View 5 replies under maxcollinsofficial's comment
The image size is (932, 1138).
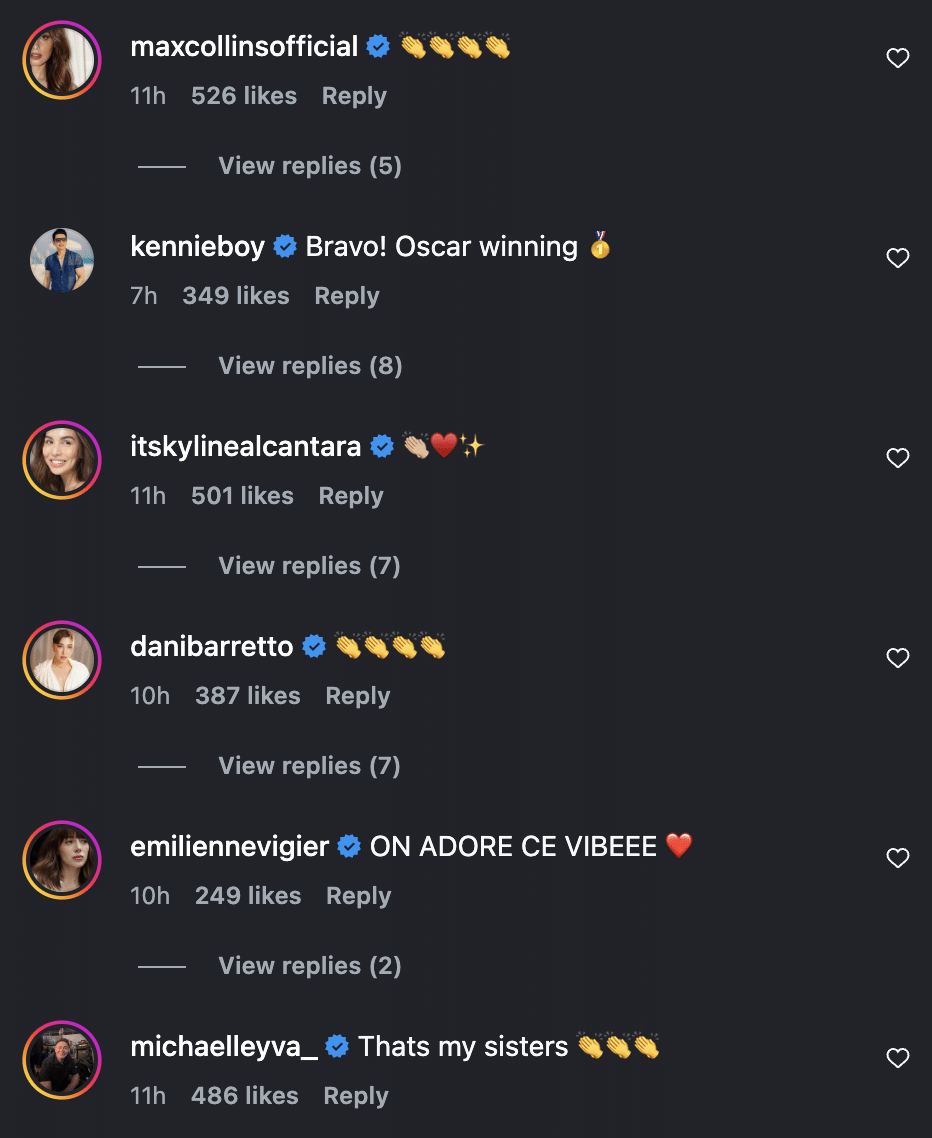tap(309, 166)
